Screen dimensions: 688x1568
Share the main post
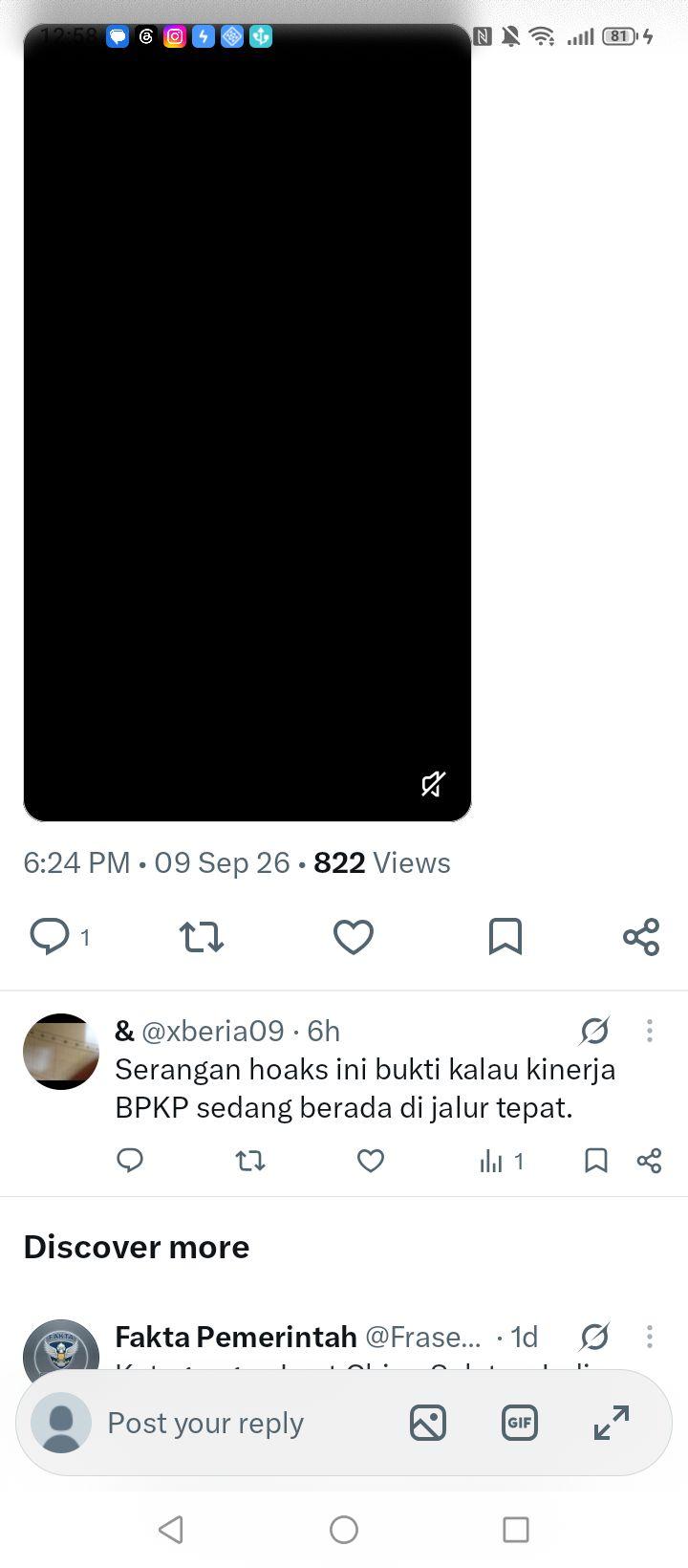641,937
